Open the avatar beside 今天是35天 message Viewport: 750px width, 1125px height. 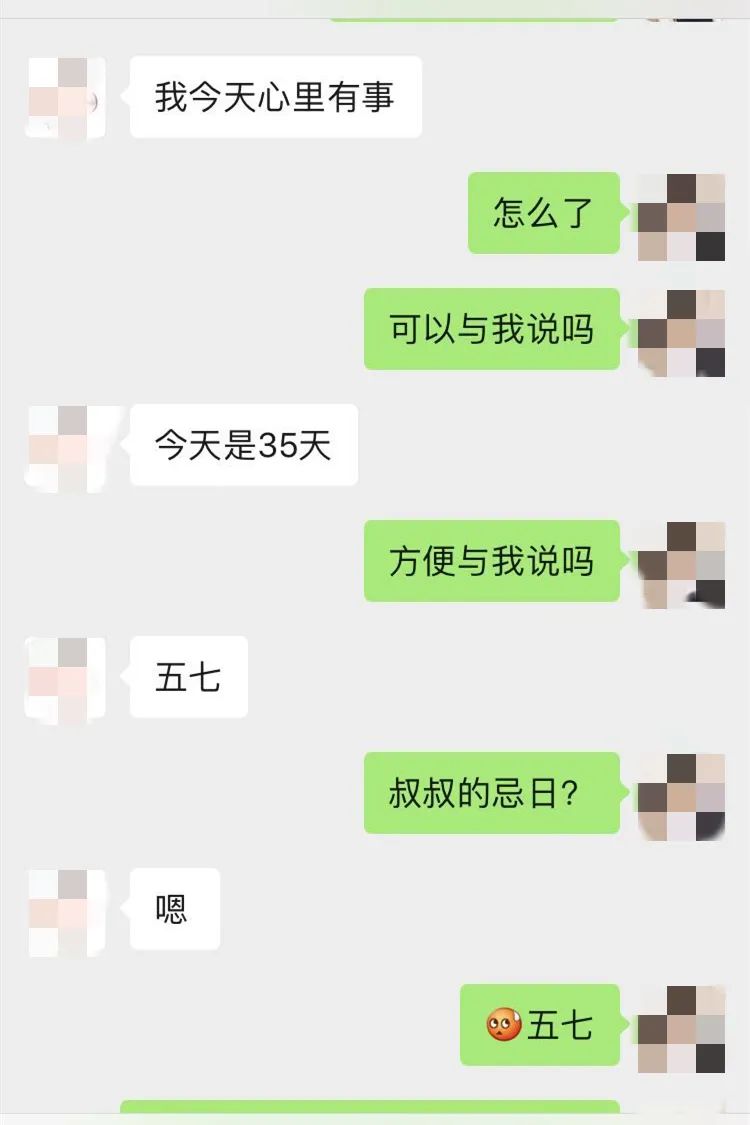[x=65, y=447]
